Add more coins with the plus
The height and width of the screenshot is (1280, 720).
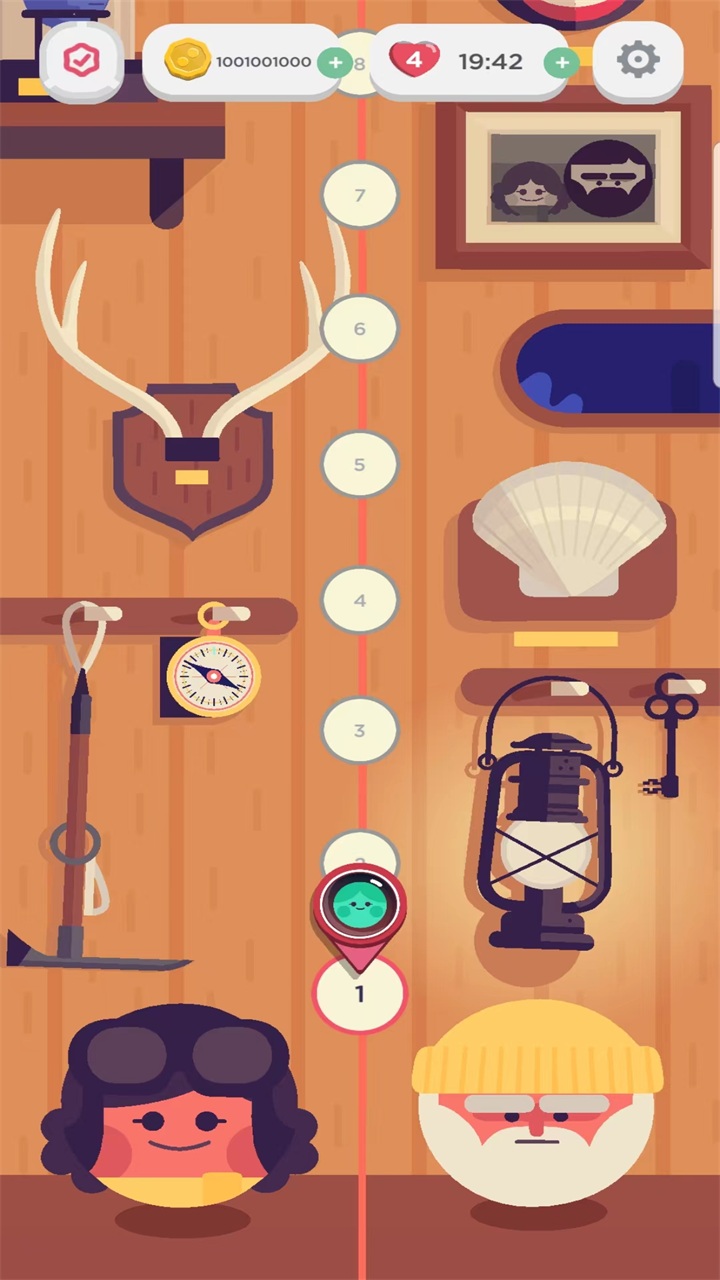[x=334, y=63]
